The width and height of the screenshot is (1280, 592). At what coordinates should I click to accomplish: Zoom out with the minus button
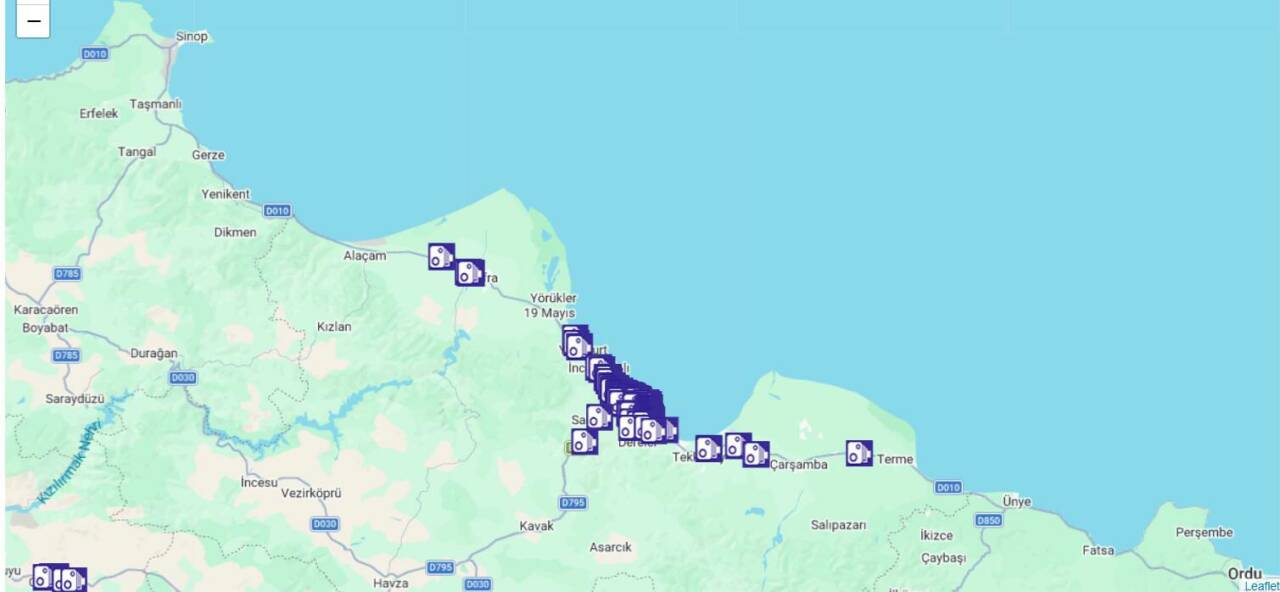click(x=33, y=21)
